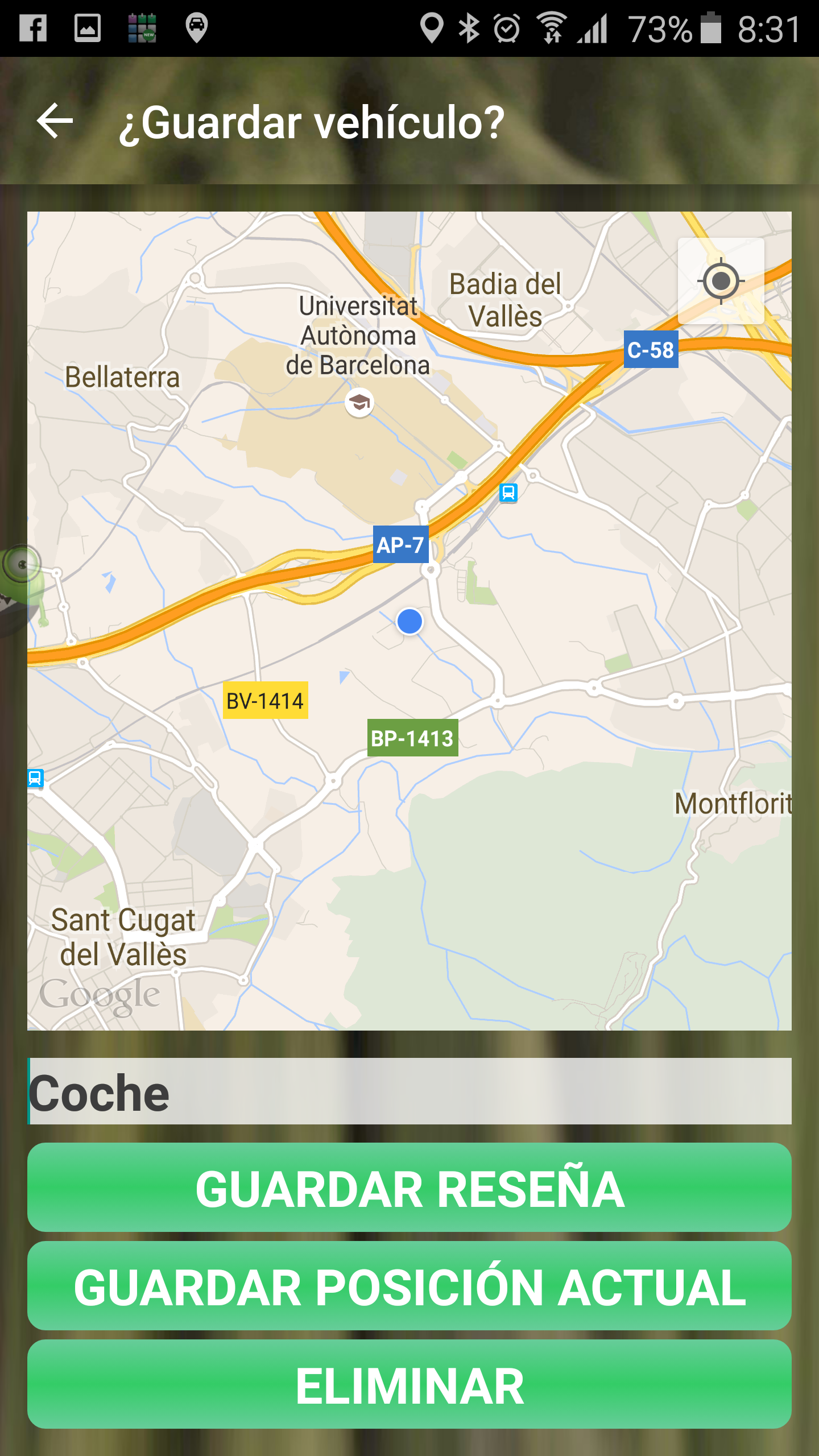Center map on my location

[721, 281]
